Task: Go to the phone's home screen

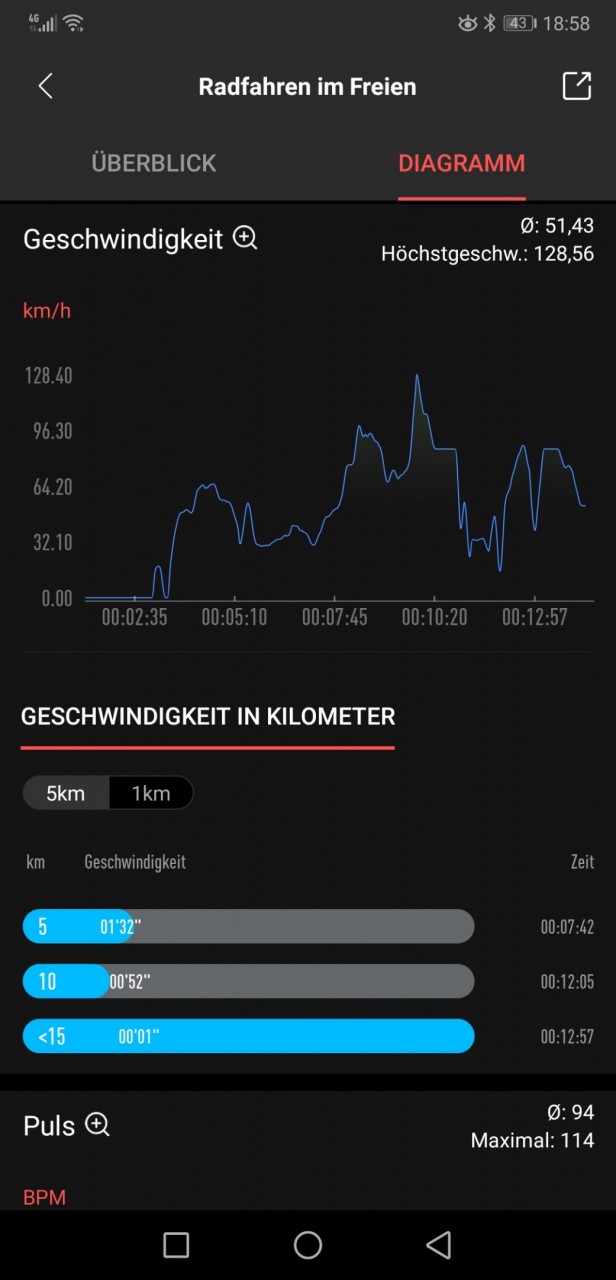Action: point(308,1244)
